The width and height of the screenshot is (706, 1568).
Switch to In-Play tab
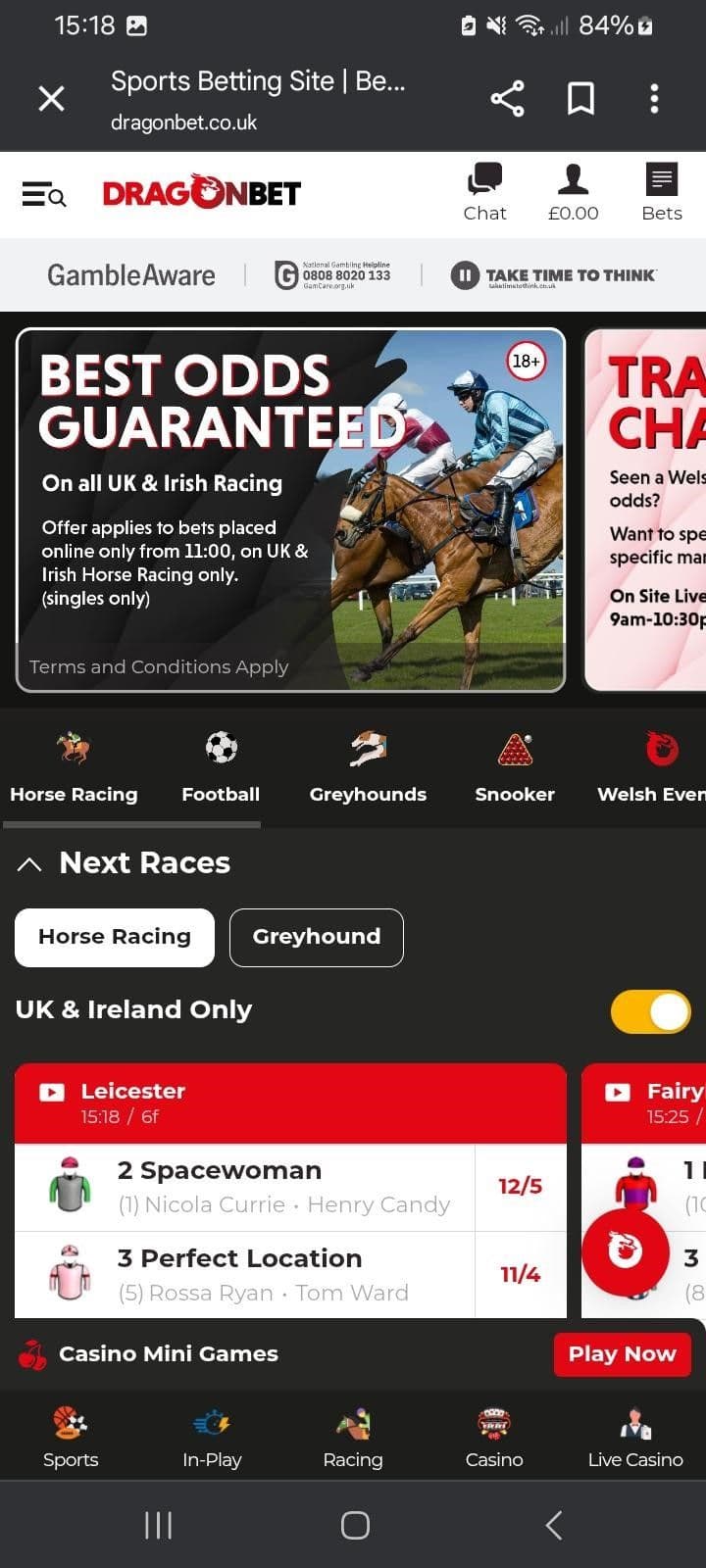(212, 1438)
